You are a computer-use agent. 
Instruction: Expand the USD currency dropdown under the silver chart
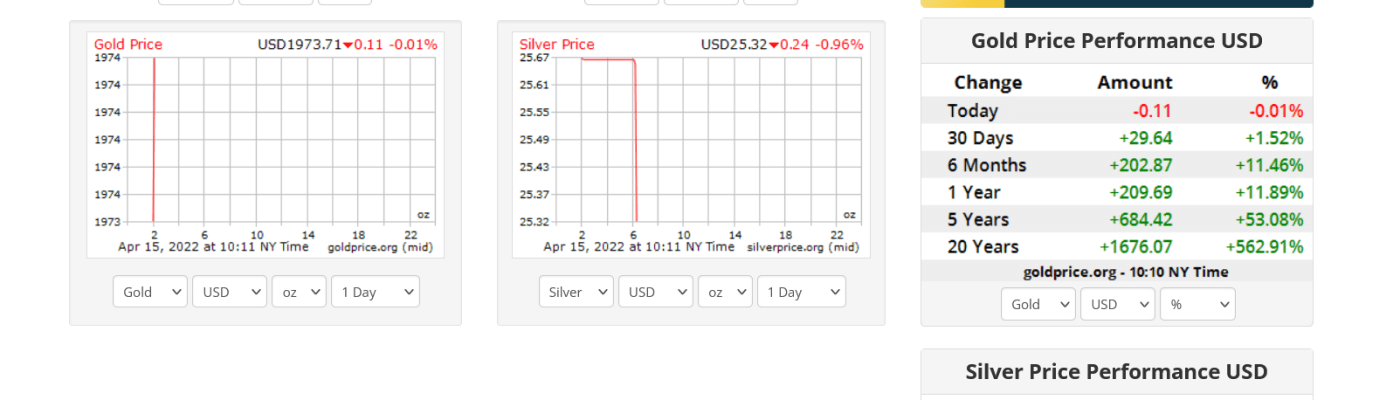click(655, 292)
